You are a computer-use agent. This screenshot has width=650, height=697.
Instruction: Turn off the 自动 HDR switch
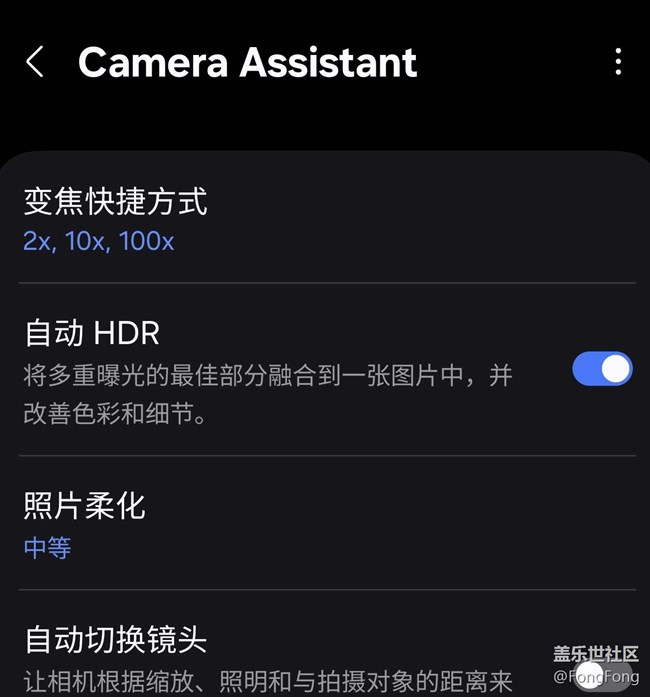(x=602, y=369)
